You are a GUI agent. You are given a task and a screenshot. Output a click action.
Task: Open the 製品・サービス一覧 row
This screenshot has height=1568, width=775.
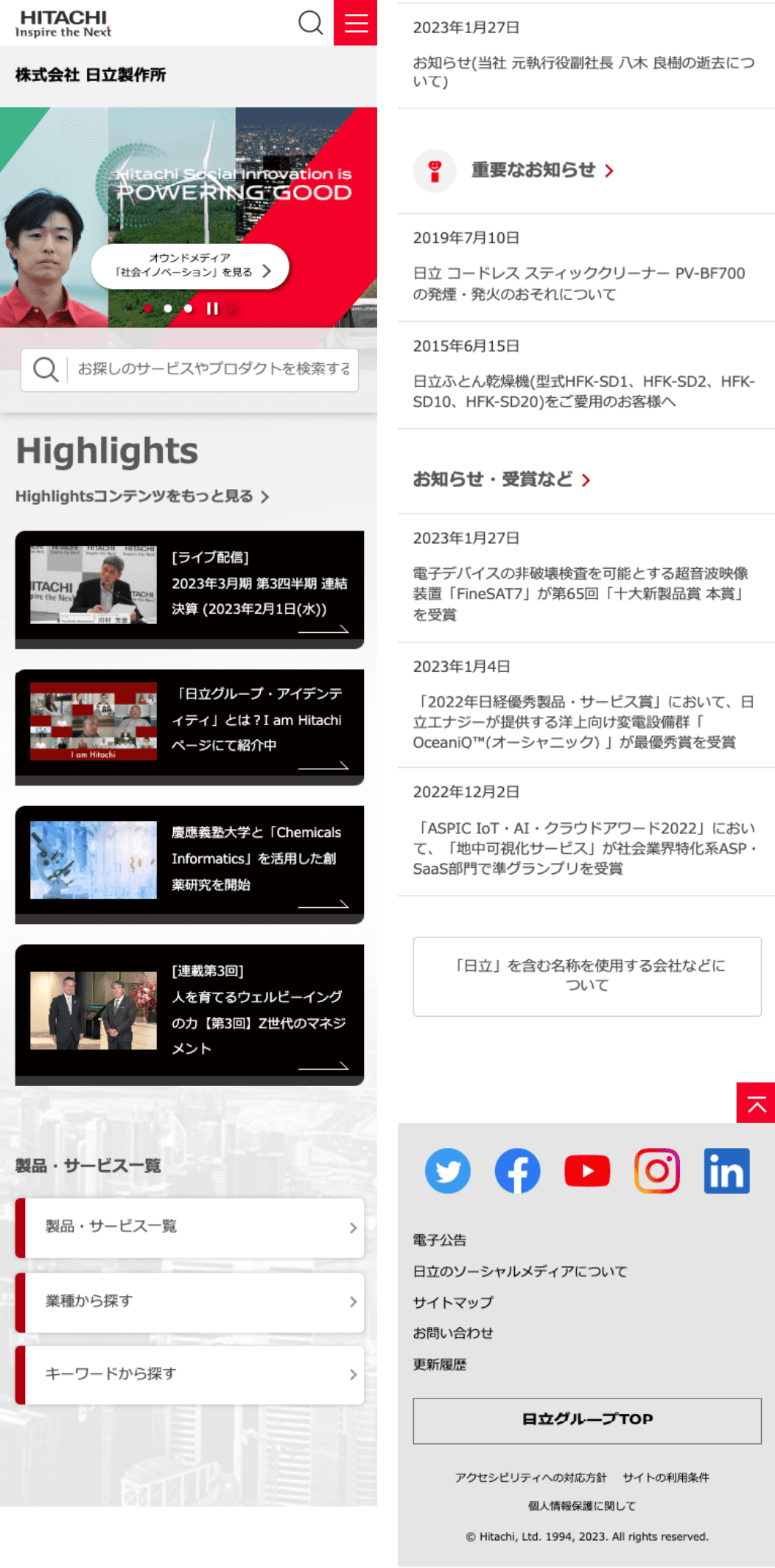tap(189, 1227)
